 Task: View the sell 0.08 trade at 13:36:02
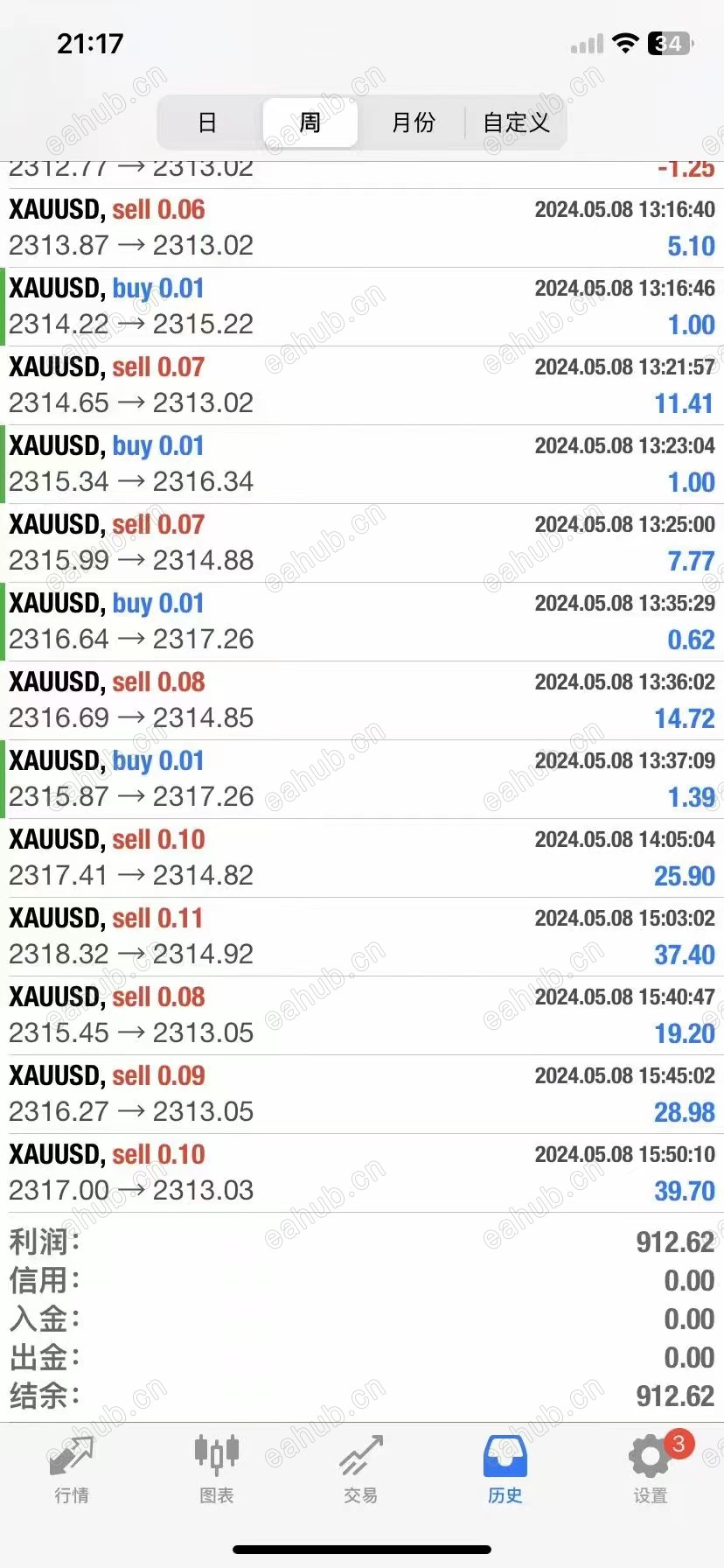362,700
